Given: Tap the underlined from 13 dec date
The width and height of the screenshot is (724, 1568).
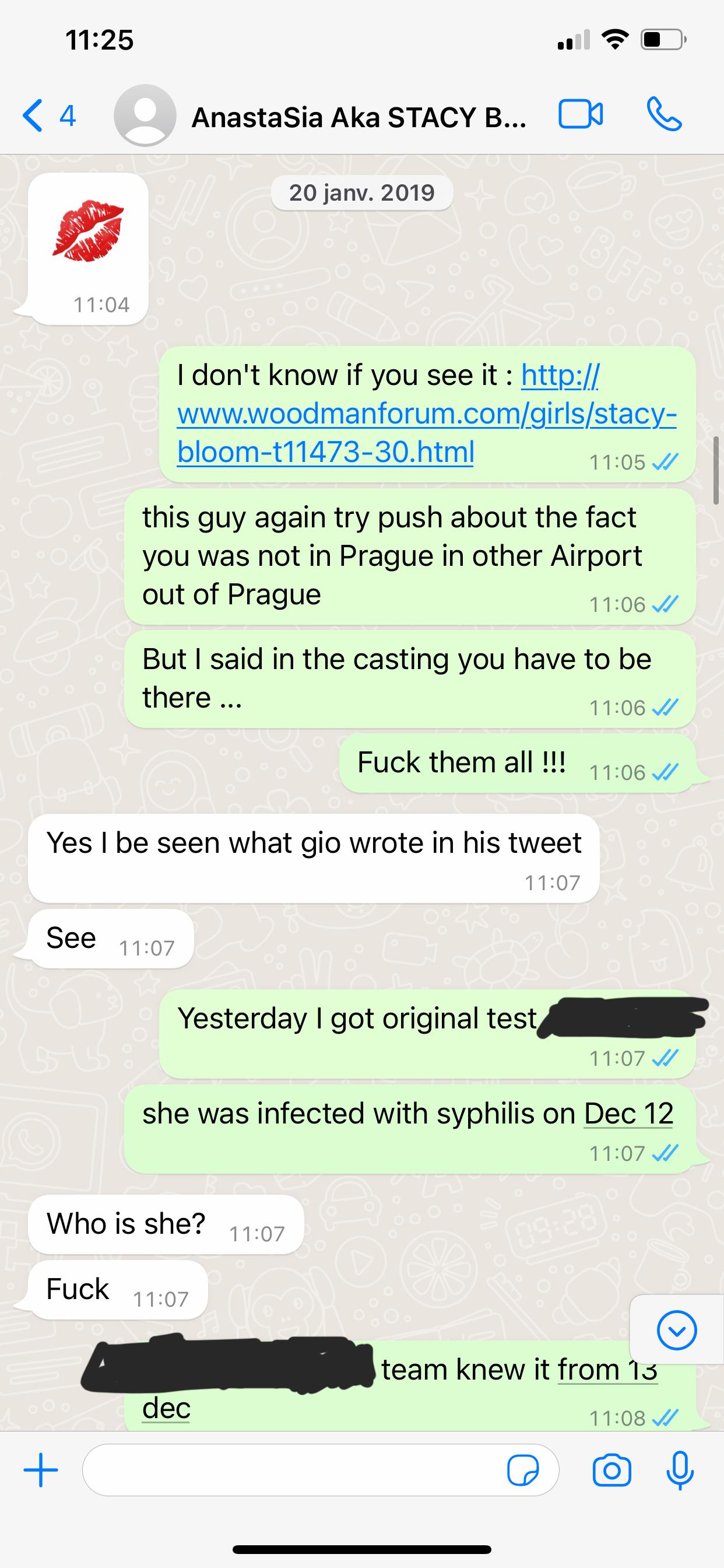Looking at the screenshot, I should coord(607,1370).
